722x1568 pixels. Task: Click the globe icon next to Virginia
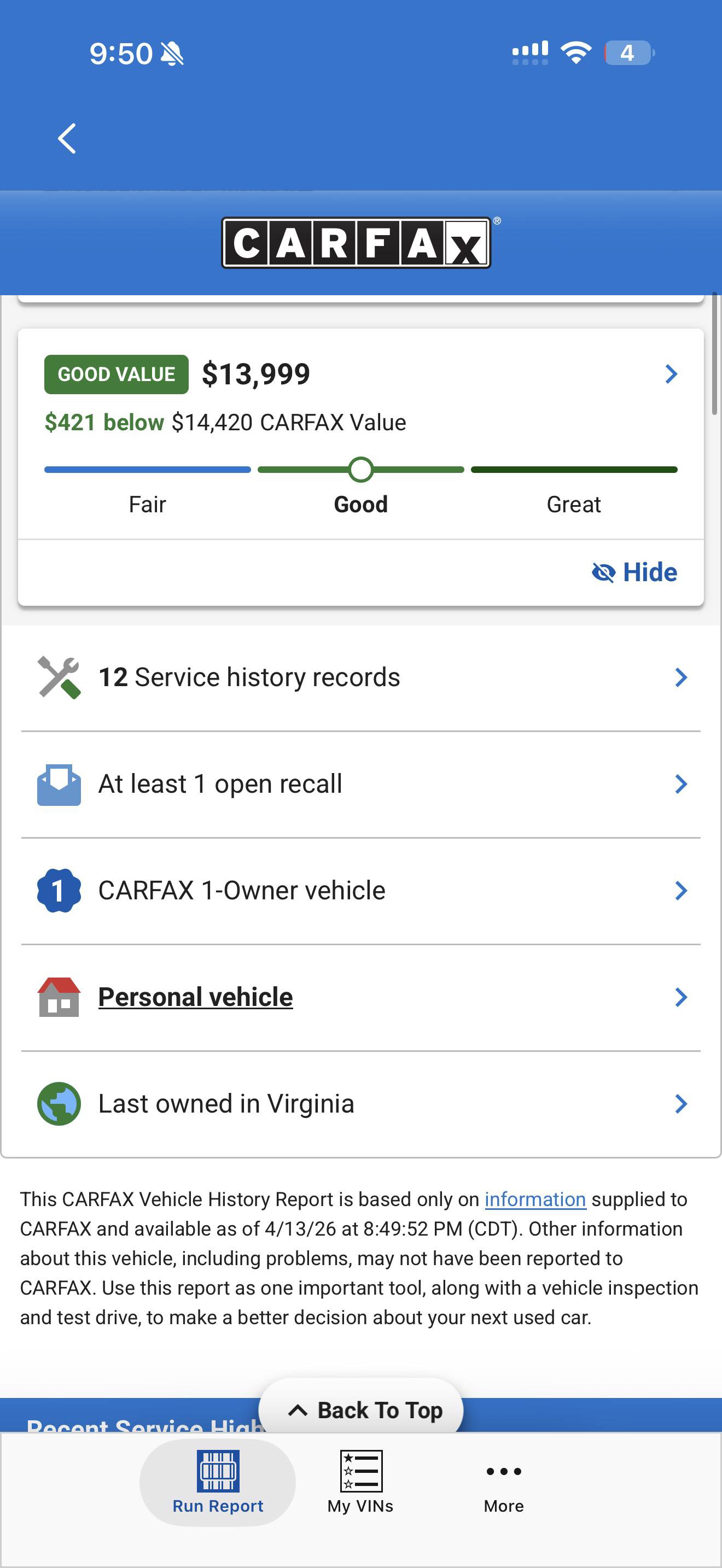[58, 1104]
